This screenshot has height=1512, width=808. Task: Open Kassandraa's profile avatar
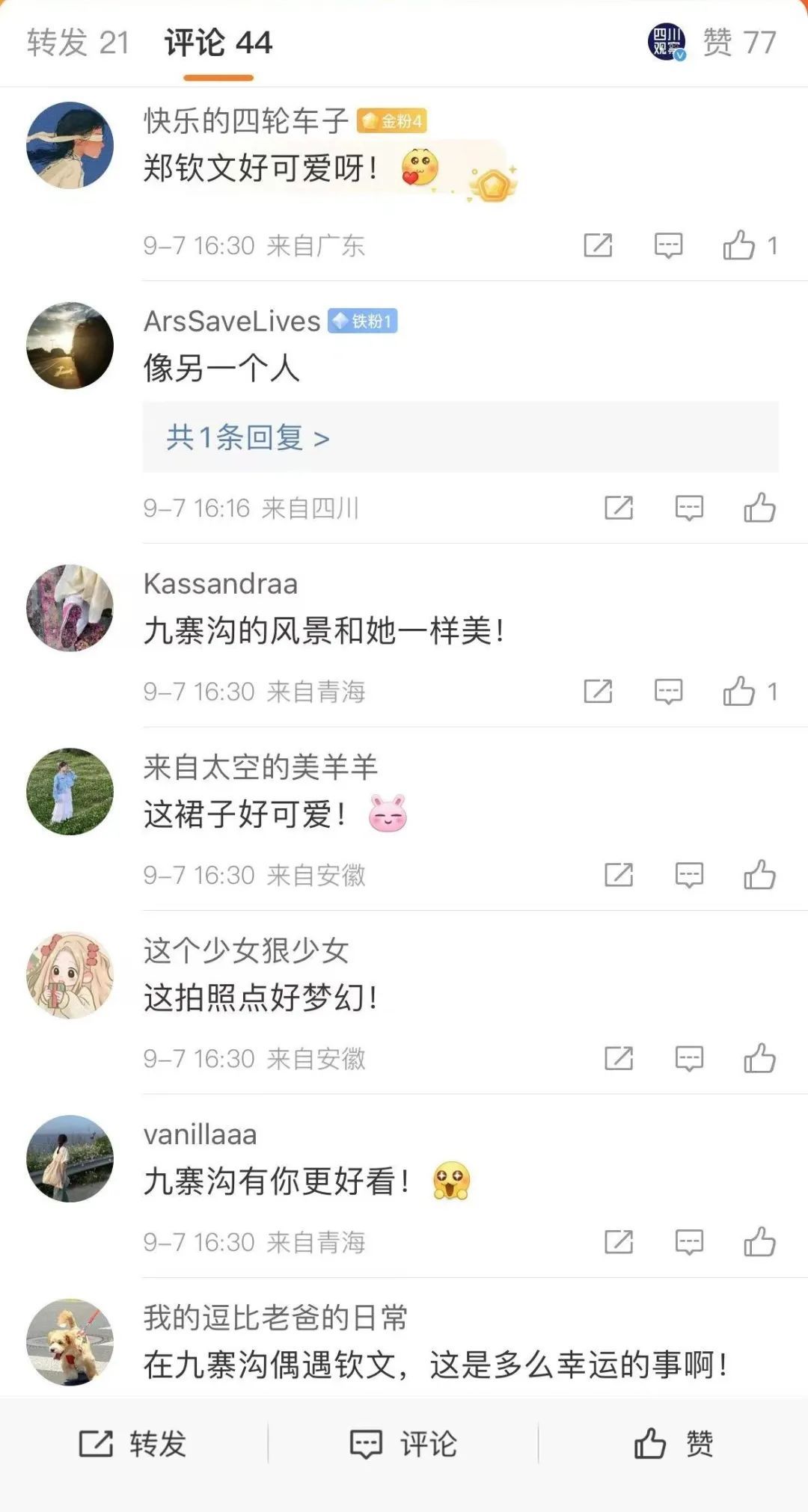69,609
